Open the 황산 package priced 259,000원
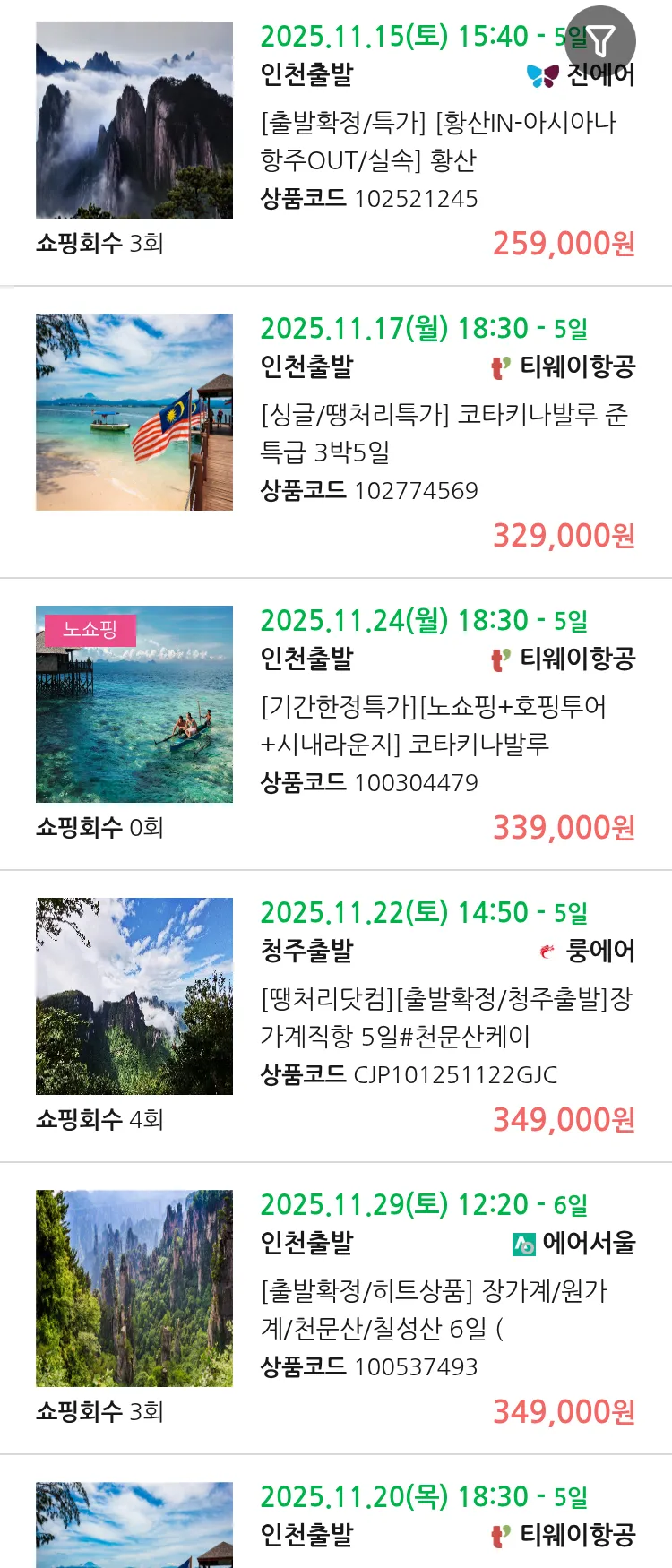672x1568 pixels. [x=439, y=142]
